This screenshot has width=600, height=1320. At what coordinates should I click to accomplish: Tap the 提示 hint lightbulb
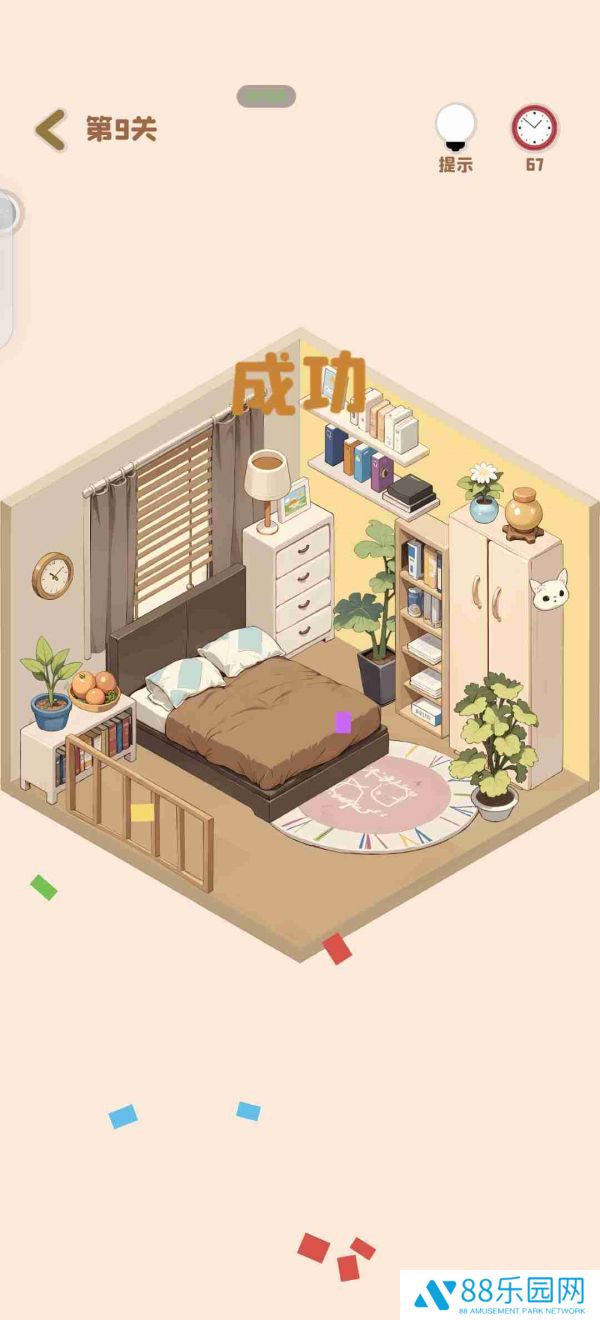[x=455, y=130]
